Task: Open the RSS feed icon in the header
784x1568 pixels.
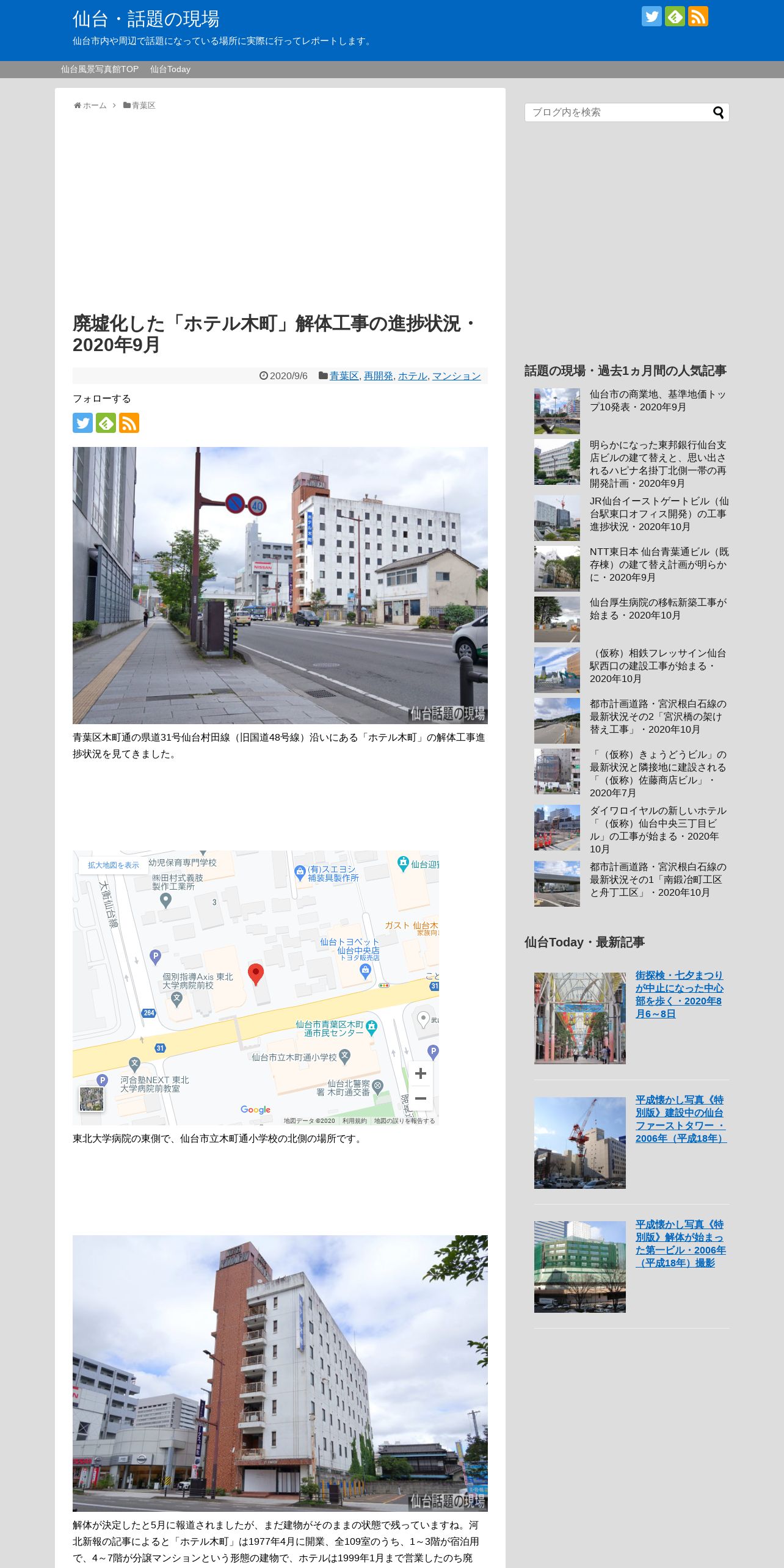Action: click(698, 16)
